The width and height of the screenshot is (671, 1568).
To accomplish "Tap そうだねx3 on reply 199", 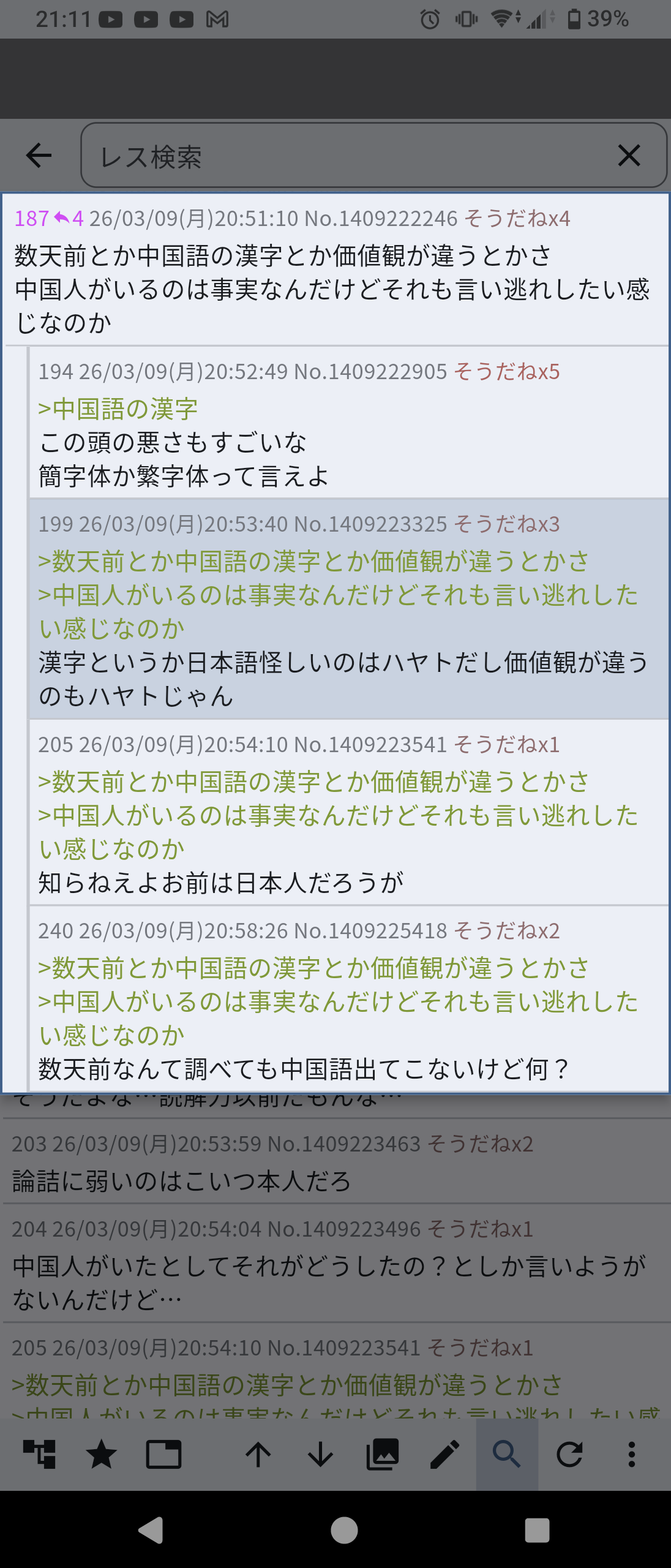I will (506, 524).
